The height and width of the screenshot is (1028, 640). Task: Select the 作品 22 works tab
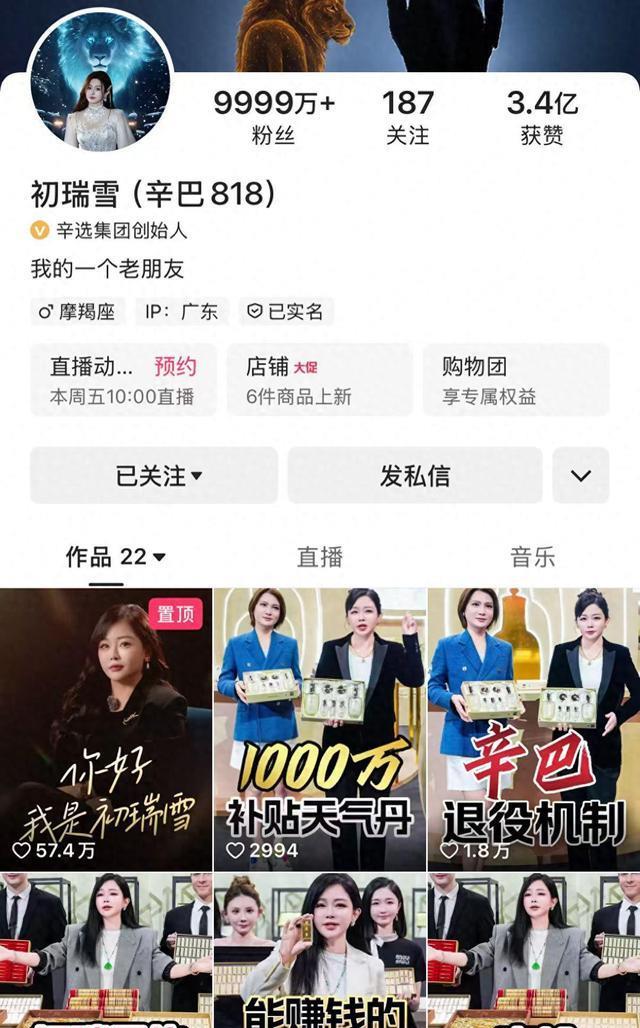(115, 557)
